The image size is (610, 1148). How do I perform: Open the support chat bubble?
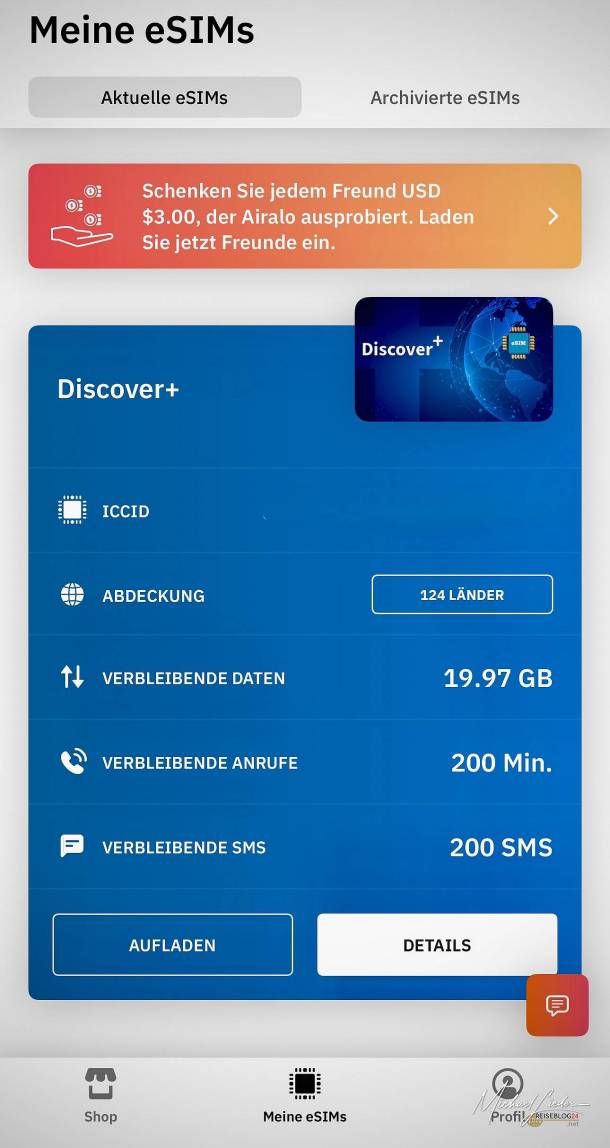557,1004
